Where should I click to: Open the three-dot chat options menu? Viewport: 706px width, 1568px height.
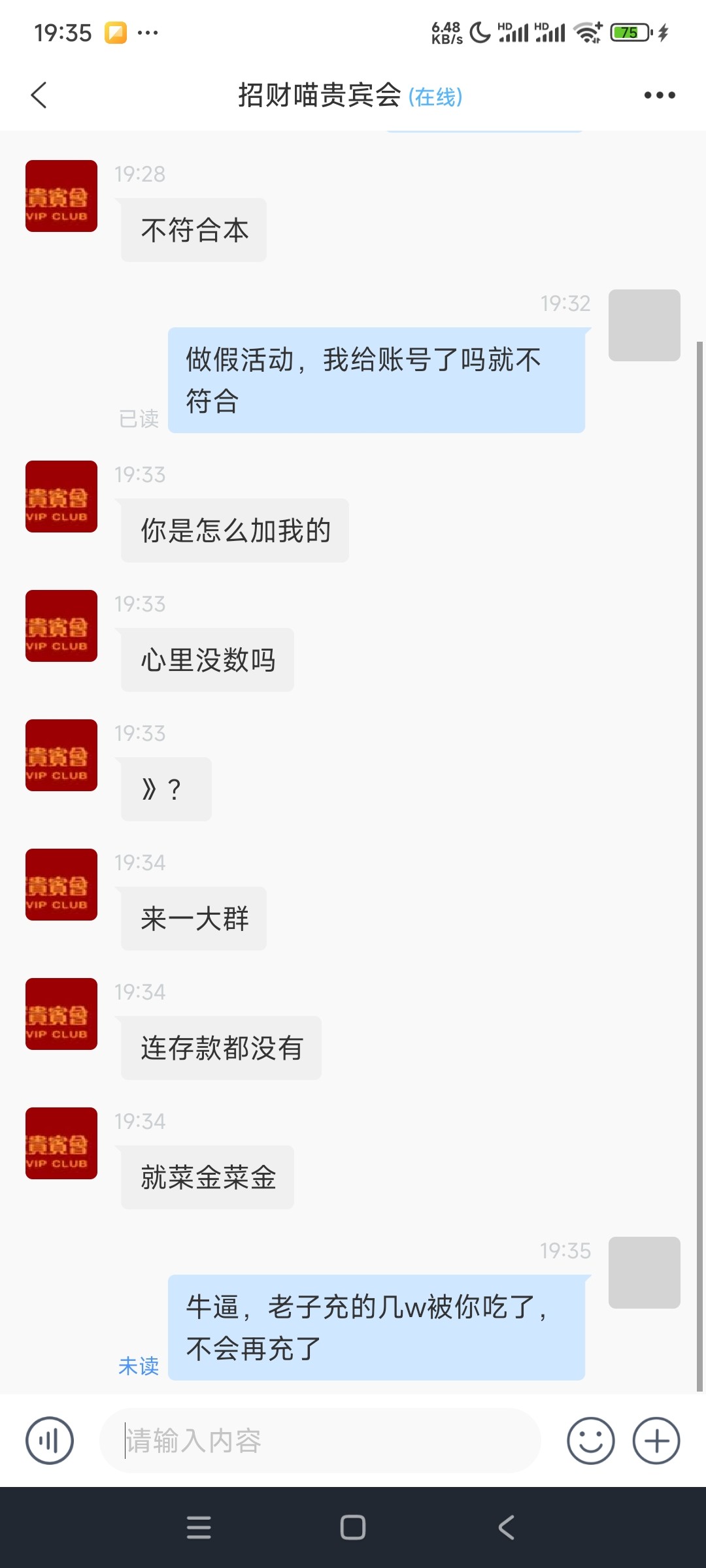[659, 95]
